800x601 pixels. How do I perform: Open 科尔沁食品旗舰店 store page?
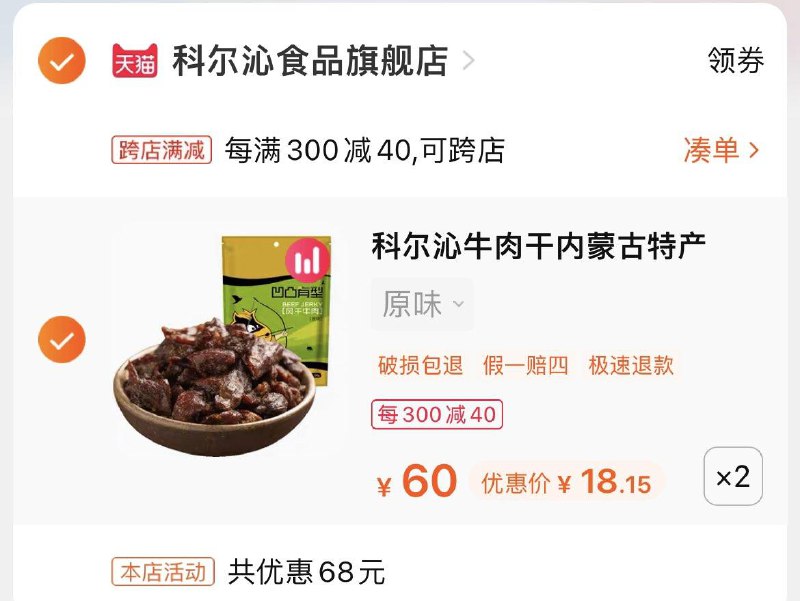(310, 61)
